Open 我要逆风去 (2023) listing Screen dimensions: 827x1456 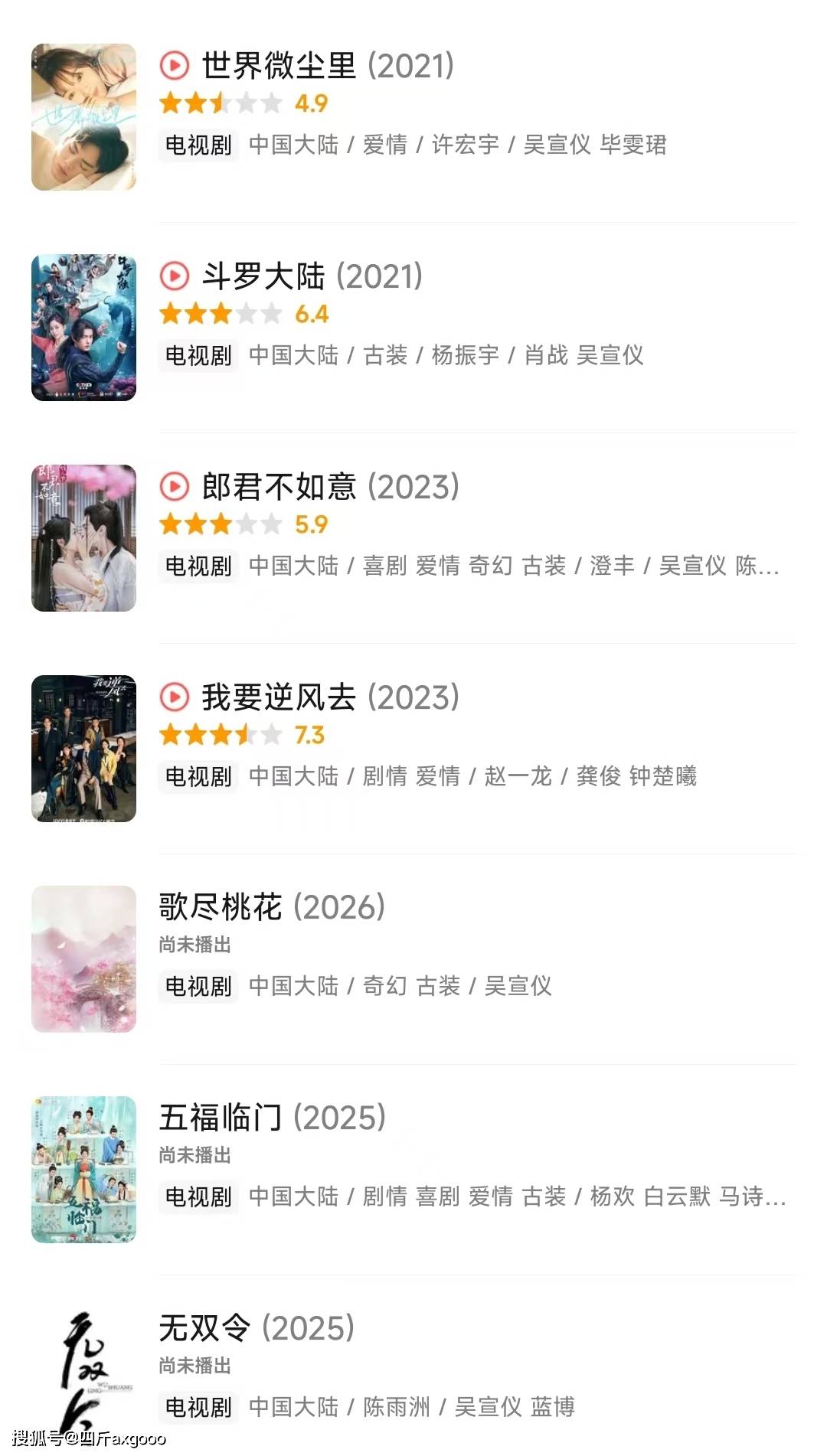click(330, 698)
